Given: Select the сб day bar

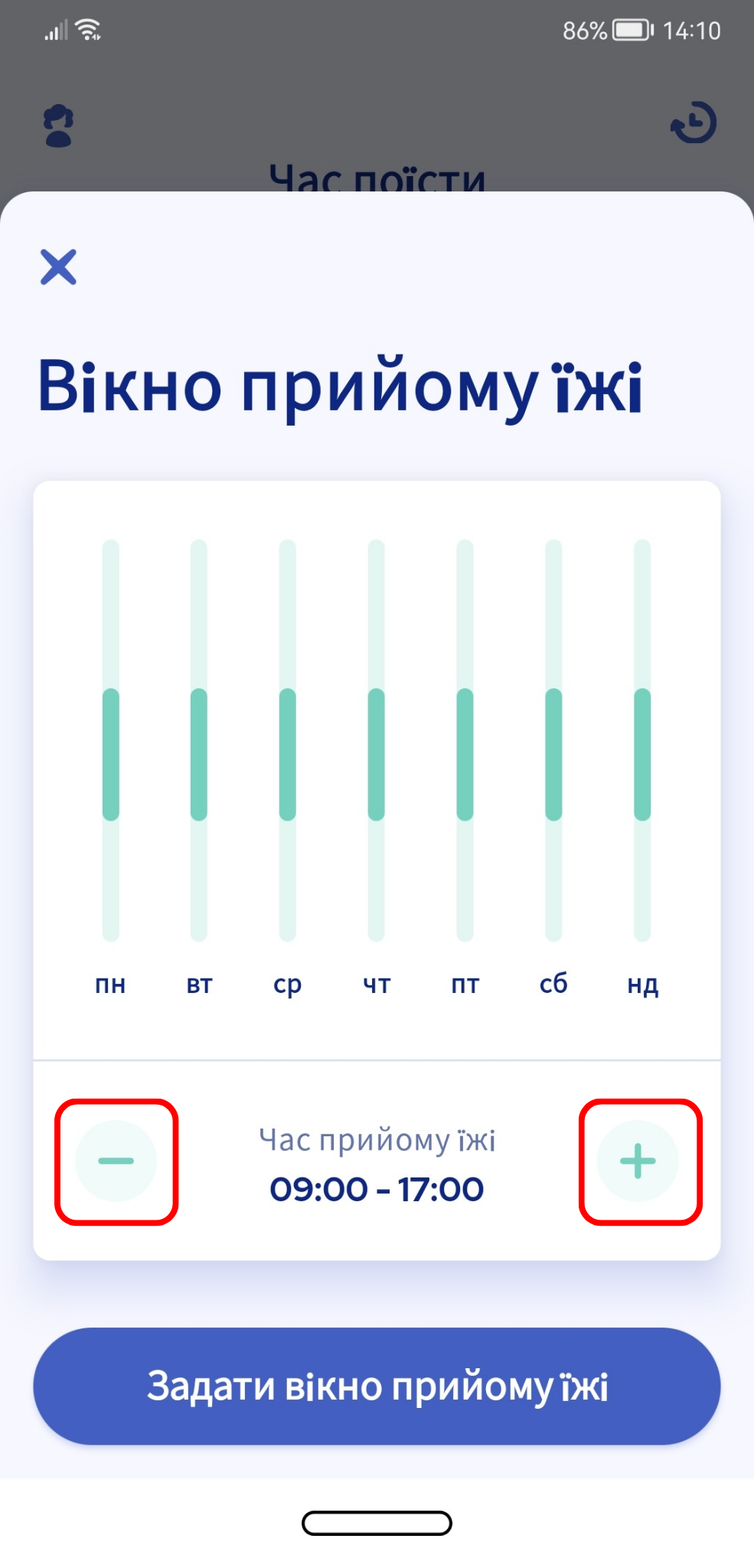Looking at the screenshot, I should [553, 740].
